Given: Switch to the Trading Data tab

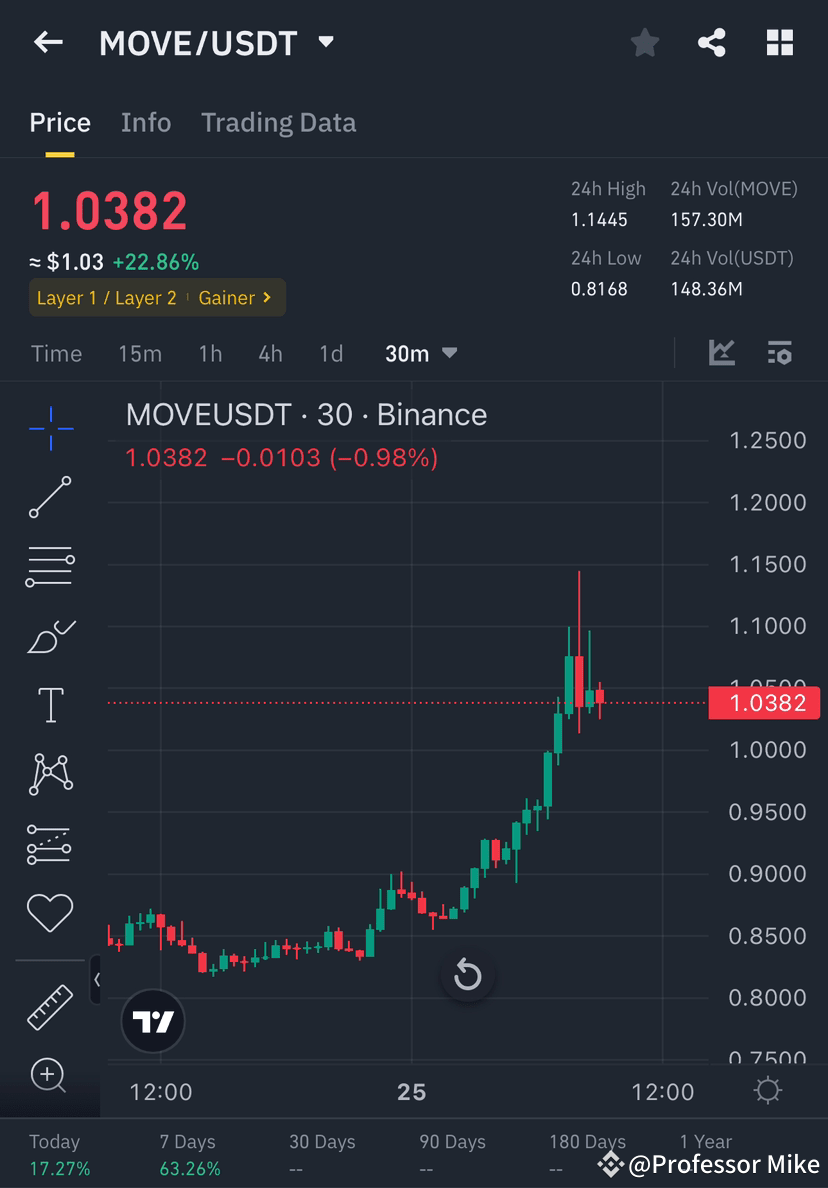Looking at the screenshot, I should 279,122.
